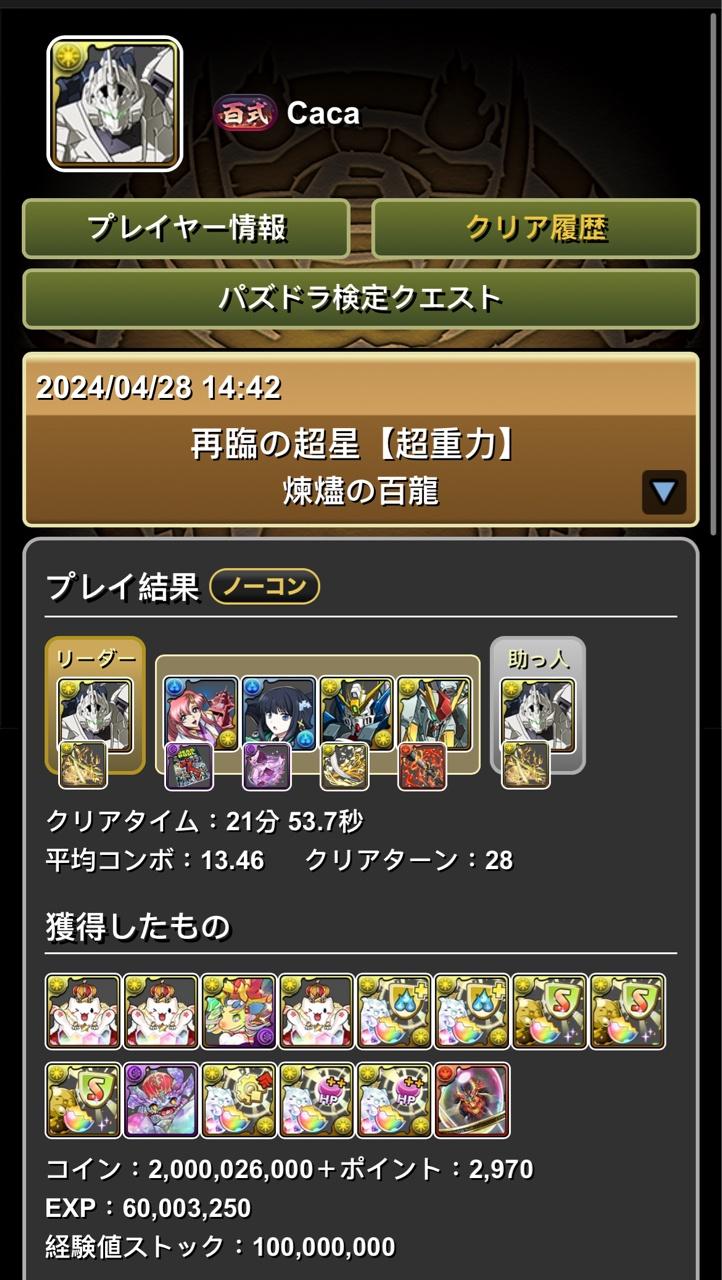Open the black-haired girl sub monster
The height and width of the screenshot is (1280, 722).
(x=279, y=714)
